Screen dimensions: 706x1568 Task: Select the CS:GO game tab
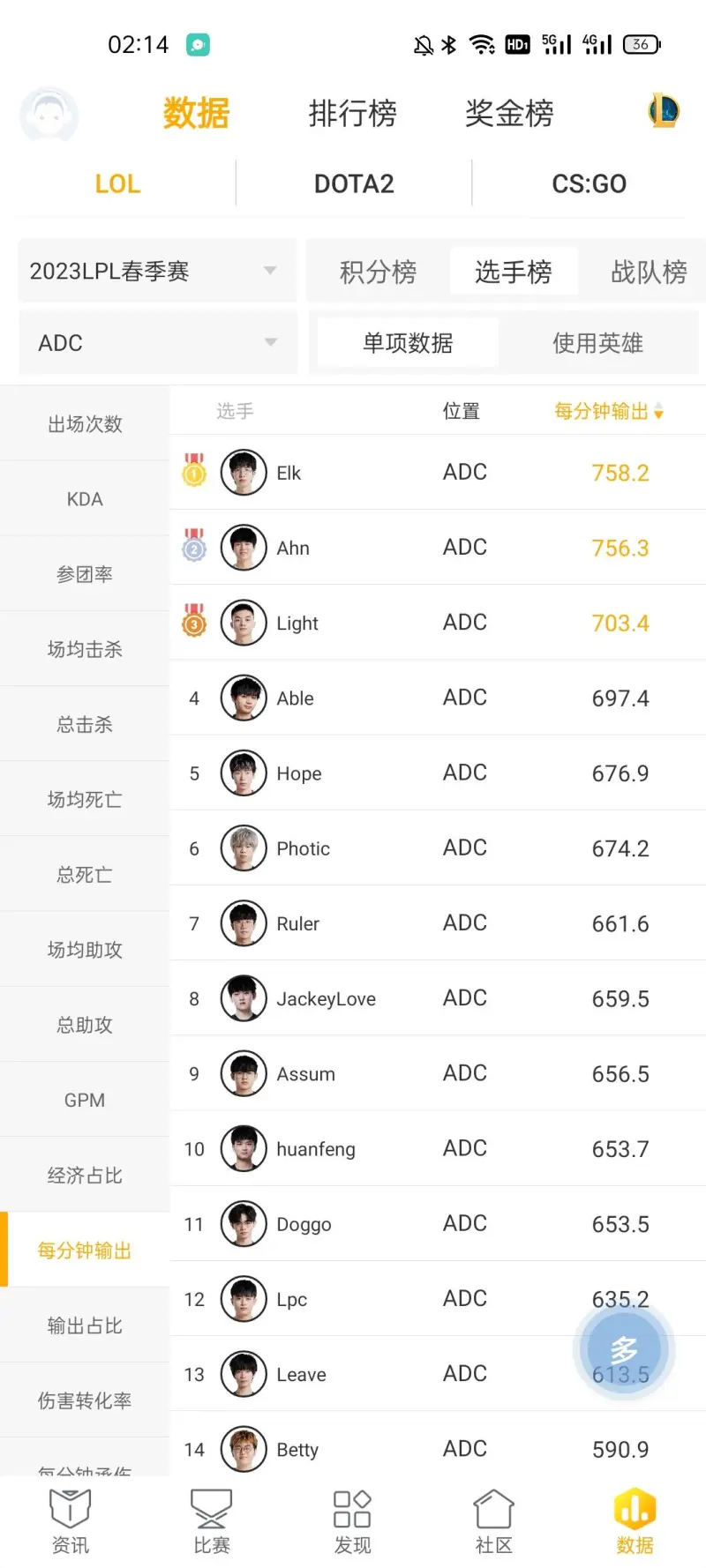[x=590, y=183]
